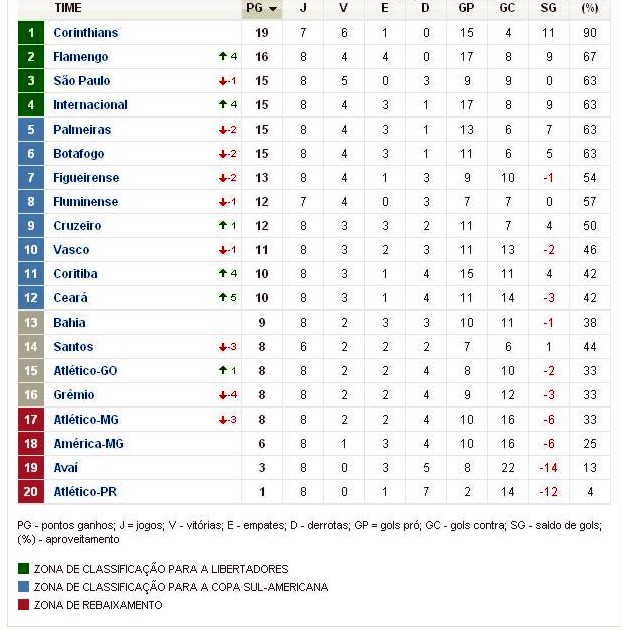Open the Vasco team link
Viewport: 621px width, 630px height.
71,250
